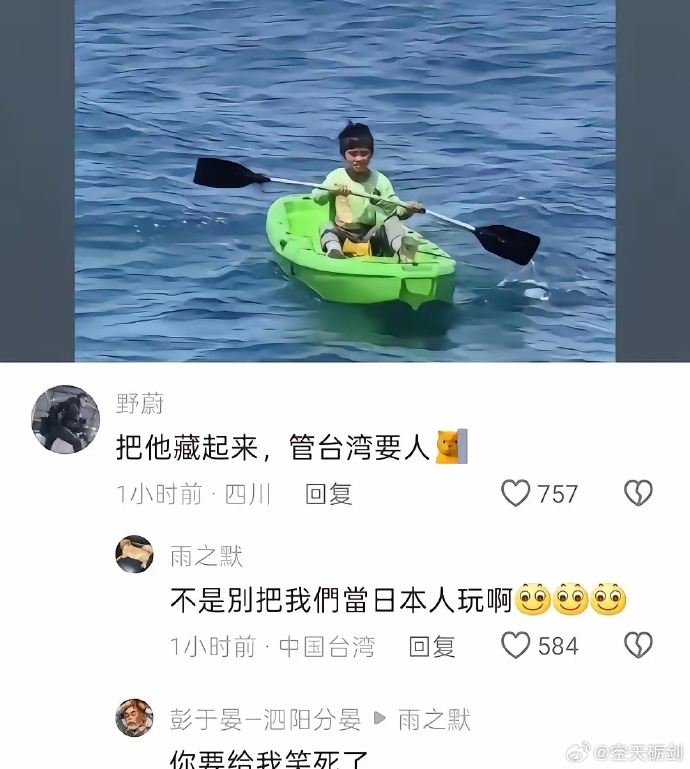Like 雨之默's reply
The image size is (690, 769).
point(516,646)
